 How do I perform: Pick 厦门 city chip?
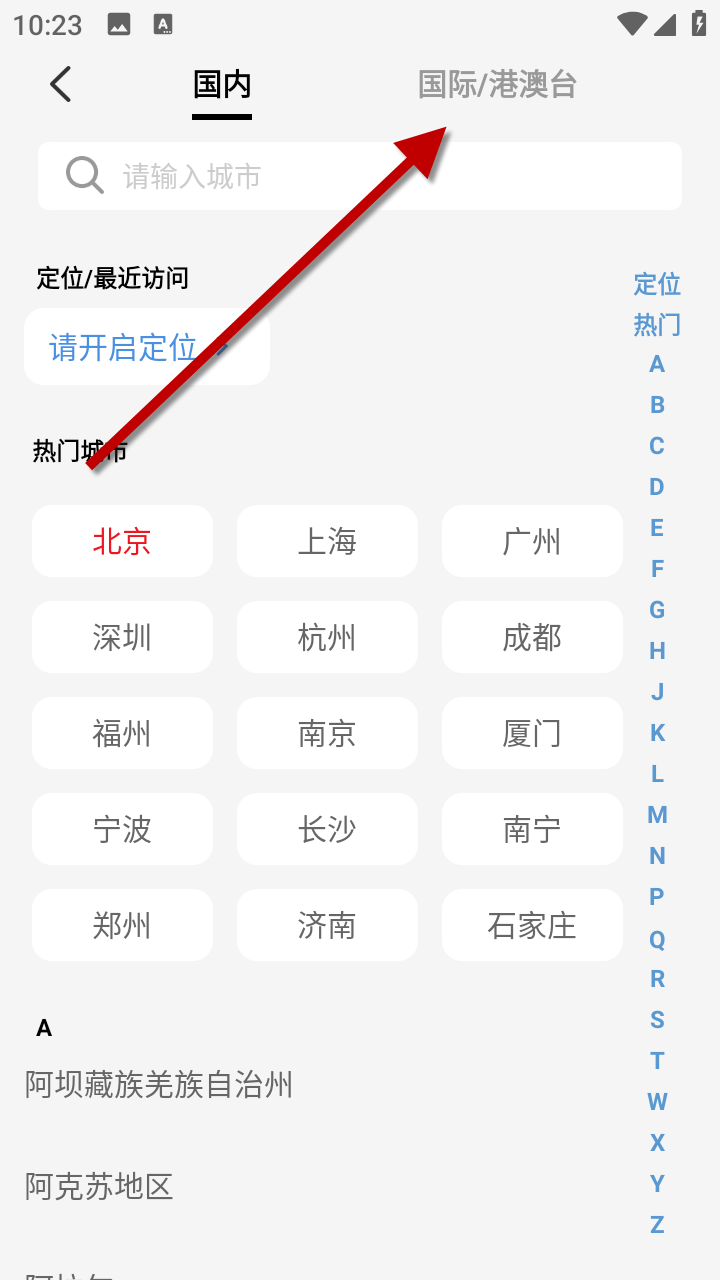532,733
